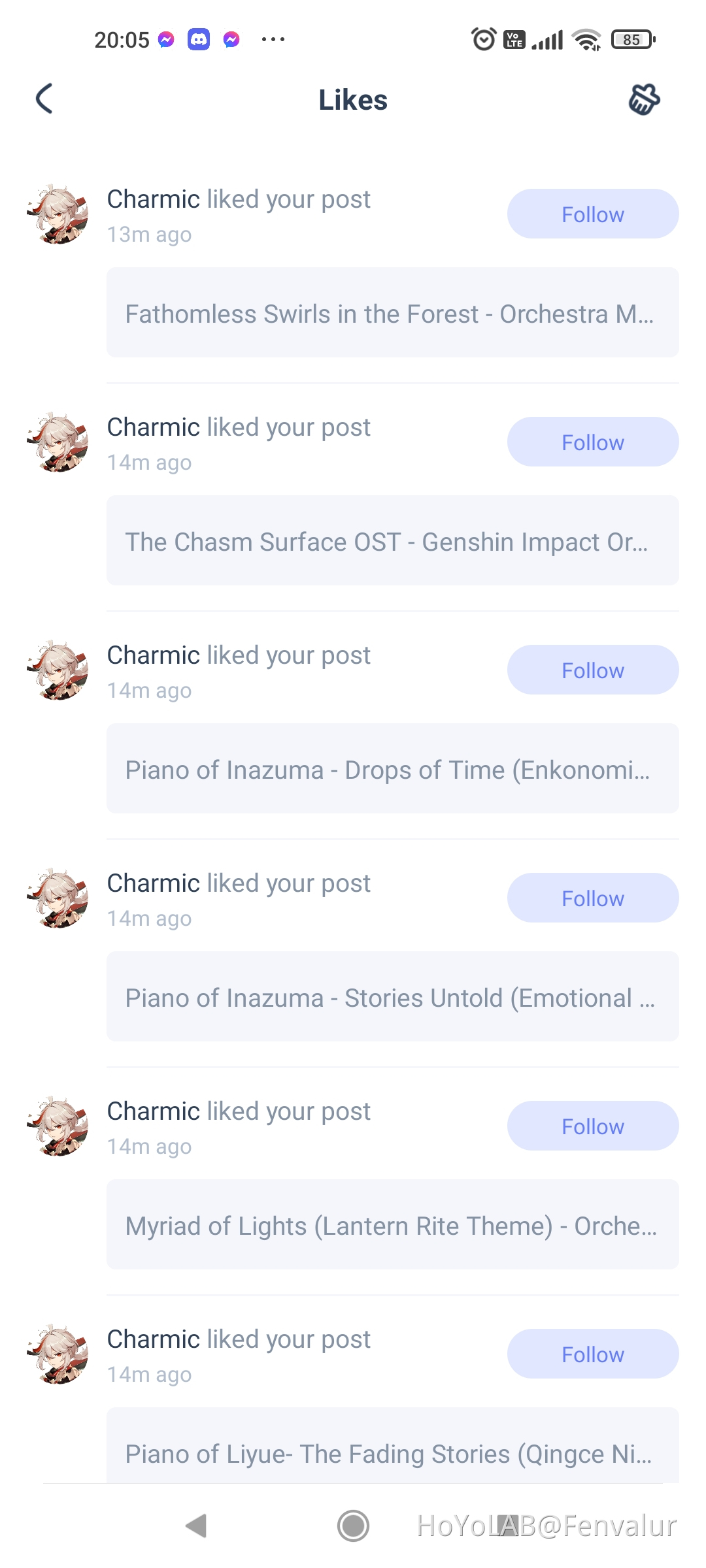Tap the Wi-Fi icon in the status bar
This screenshot has height=1568, width=706.
coord(586,39)
